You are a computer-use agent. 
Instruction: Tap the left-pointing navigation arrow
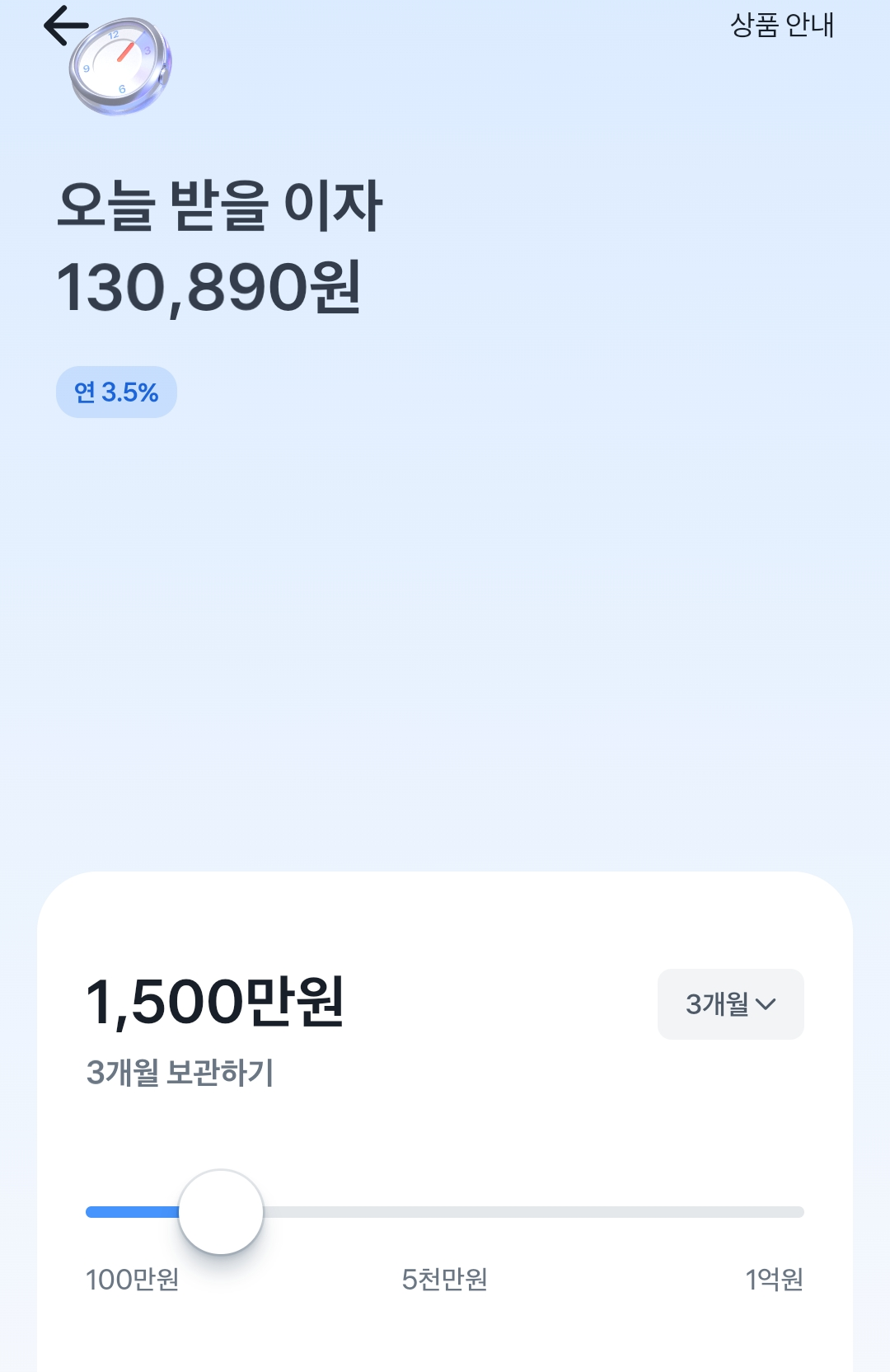64,26
